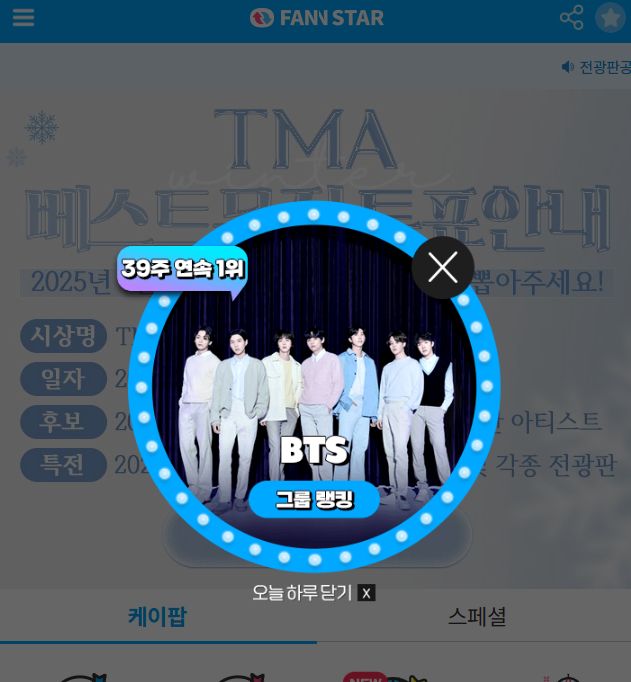
Task: Switch to the 케이팝 tab
Action: (157, 617)
